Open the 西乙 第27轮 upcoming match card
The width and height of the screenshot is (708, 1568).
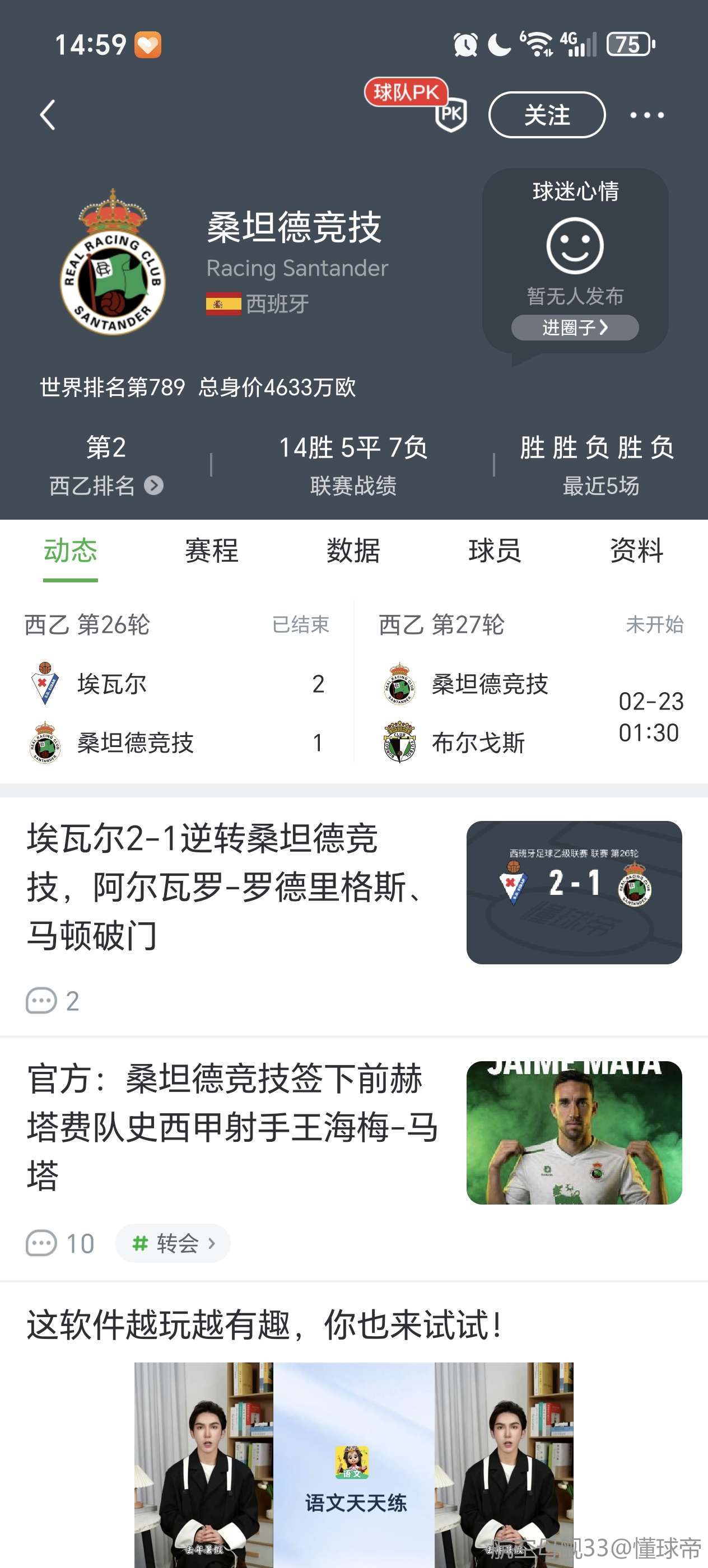(x=531, y=688)
